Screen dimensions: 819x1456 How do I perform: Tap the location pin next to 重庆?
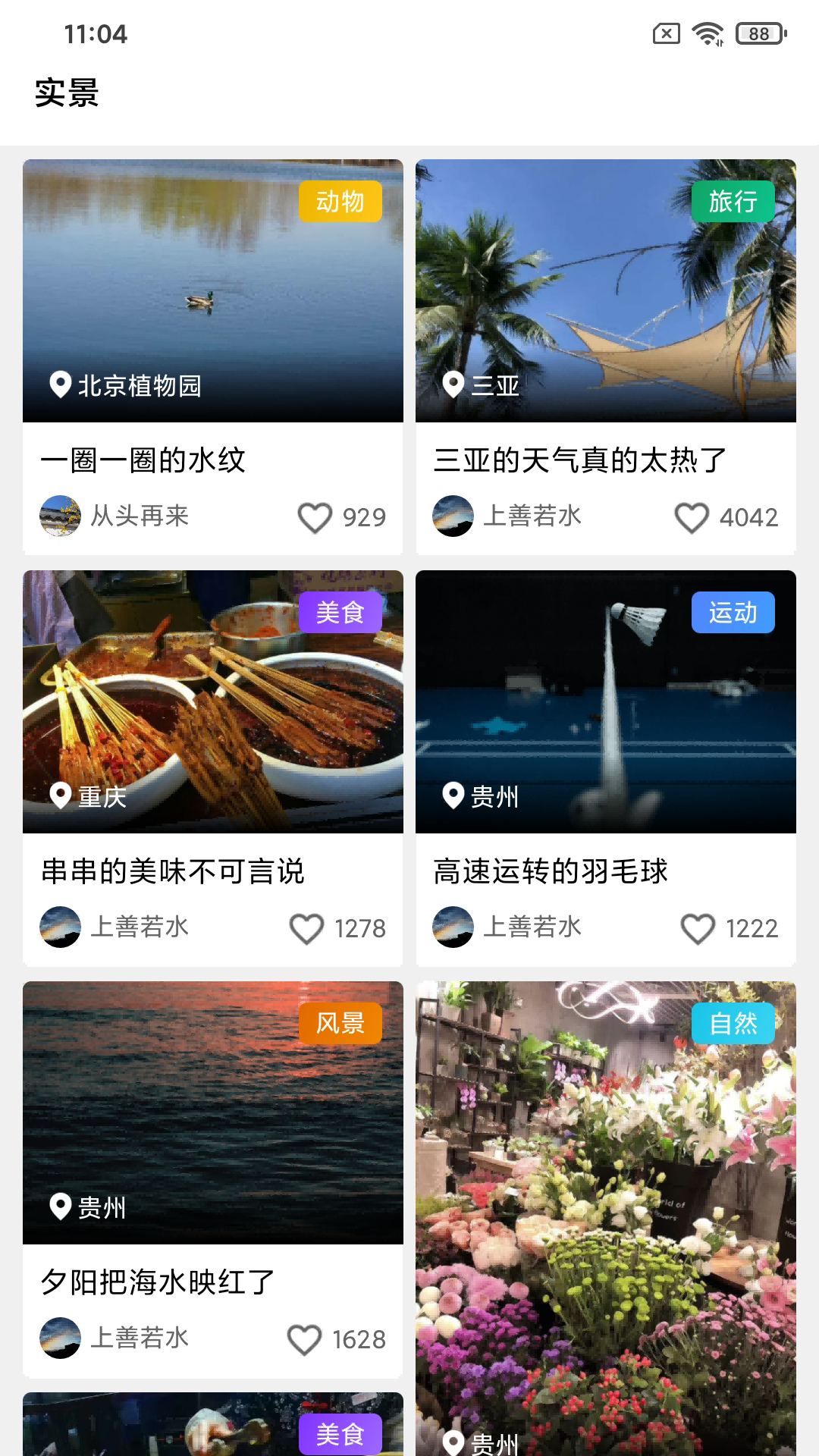tap(61, 797)
